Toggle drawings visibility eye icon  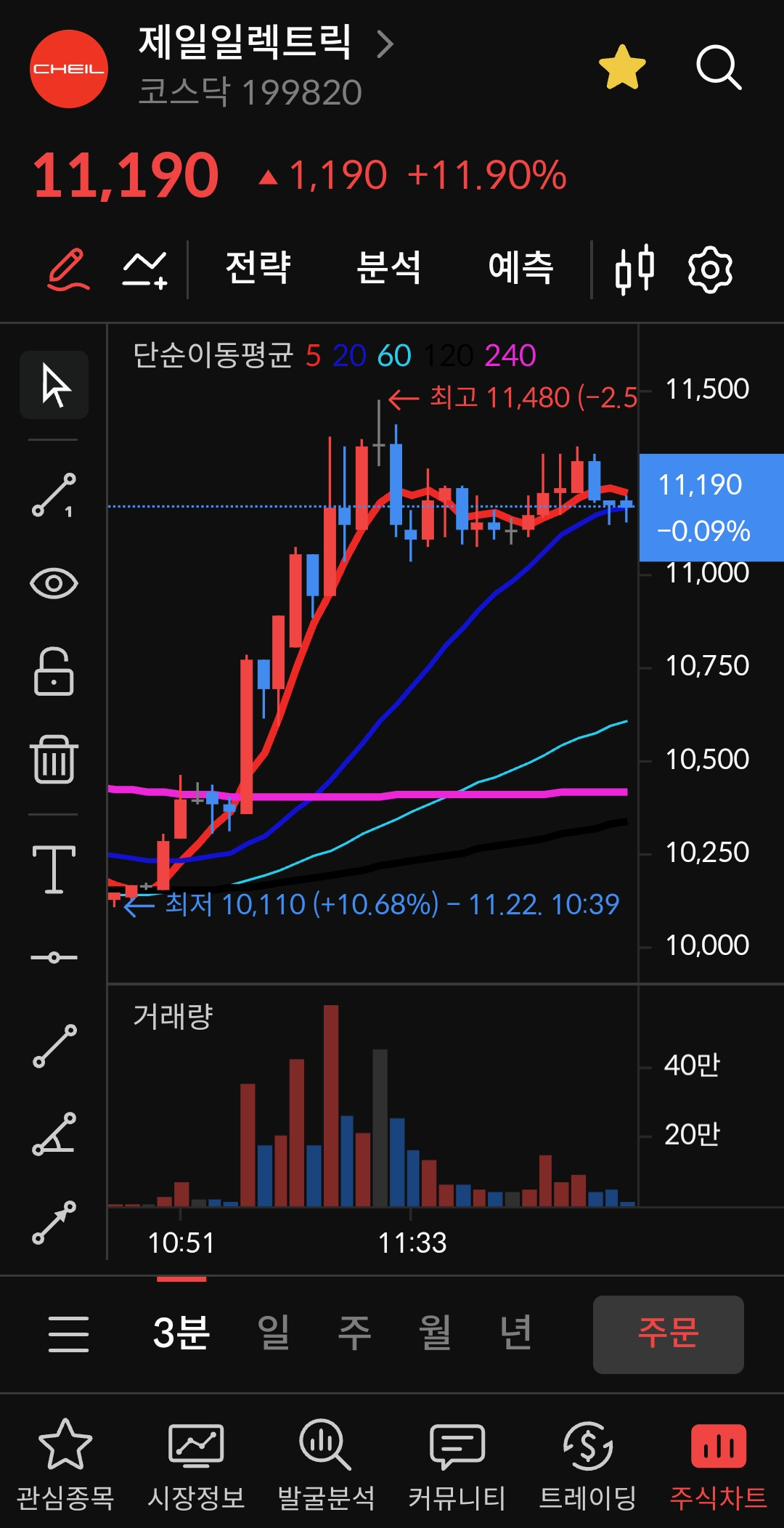pos(54,583)
